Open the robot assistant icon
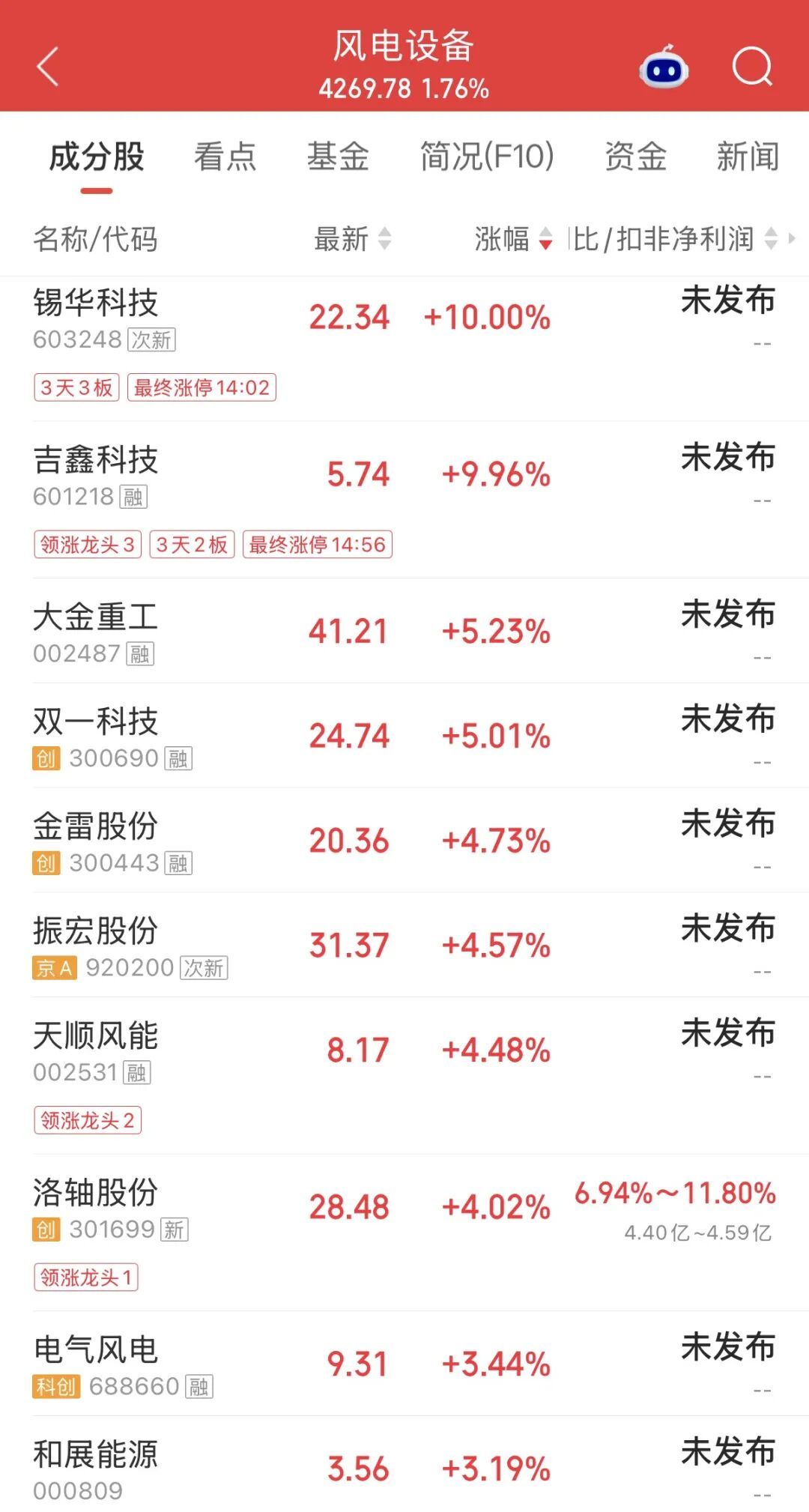 click(x=664, y=67)
